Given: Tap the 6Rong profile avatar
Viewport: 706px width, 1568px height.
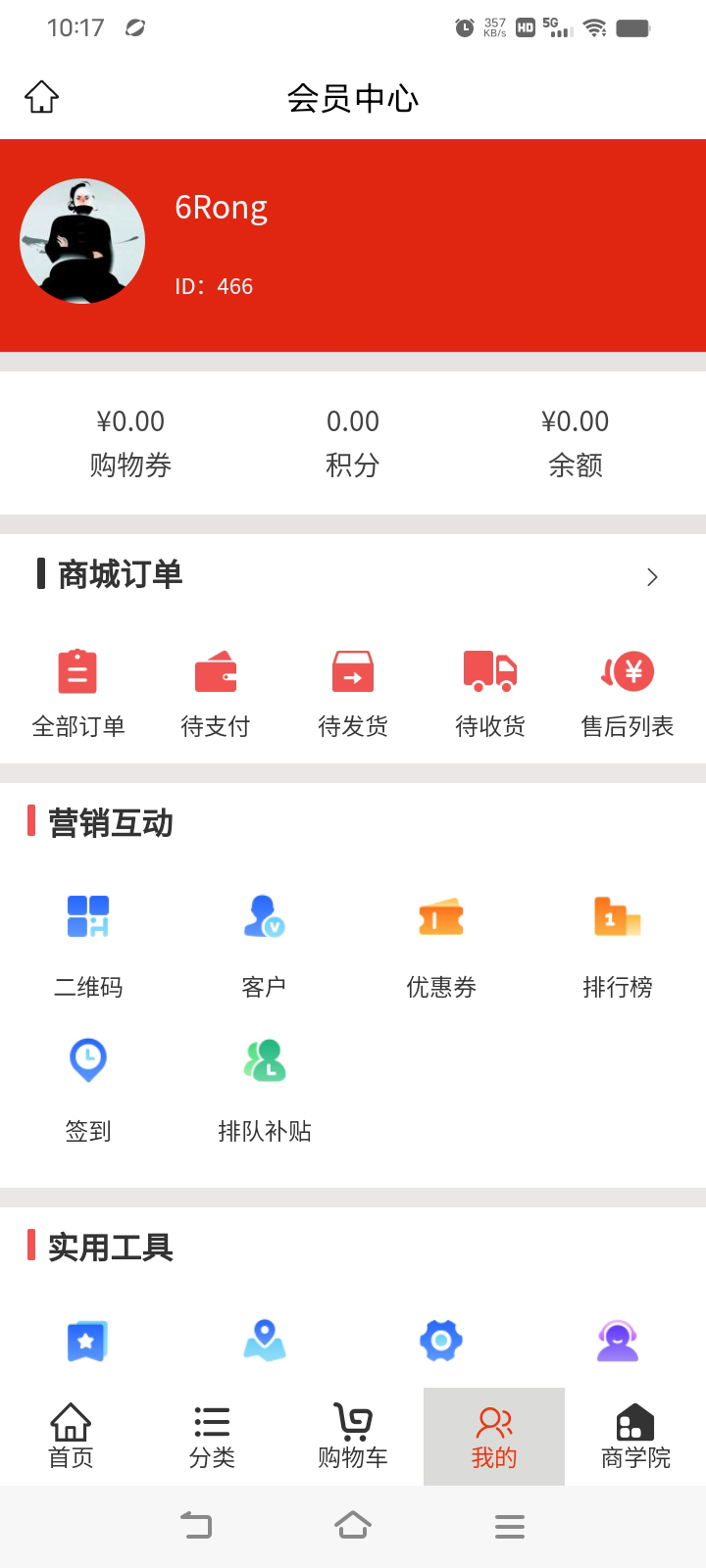Looking at the screenshot, I should click(x=81, y=240).
